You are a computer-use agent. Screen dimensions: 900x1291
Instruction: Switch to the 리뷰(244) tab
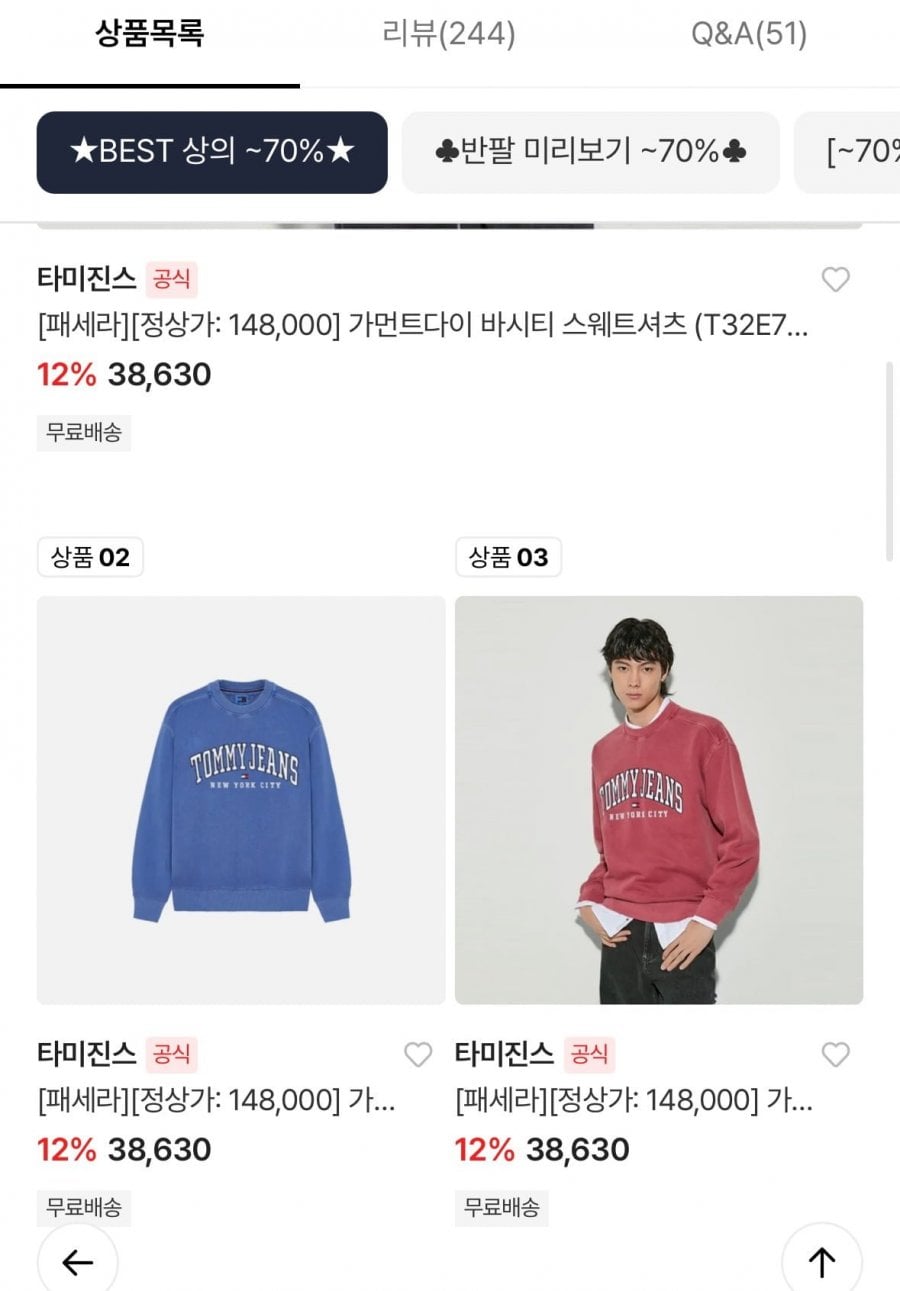click(x=449, y=36)
